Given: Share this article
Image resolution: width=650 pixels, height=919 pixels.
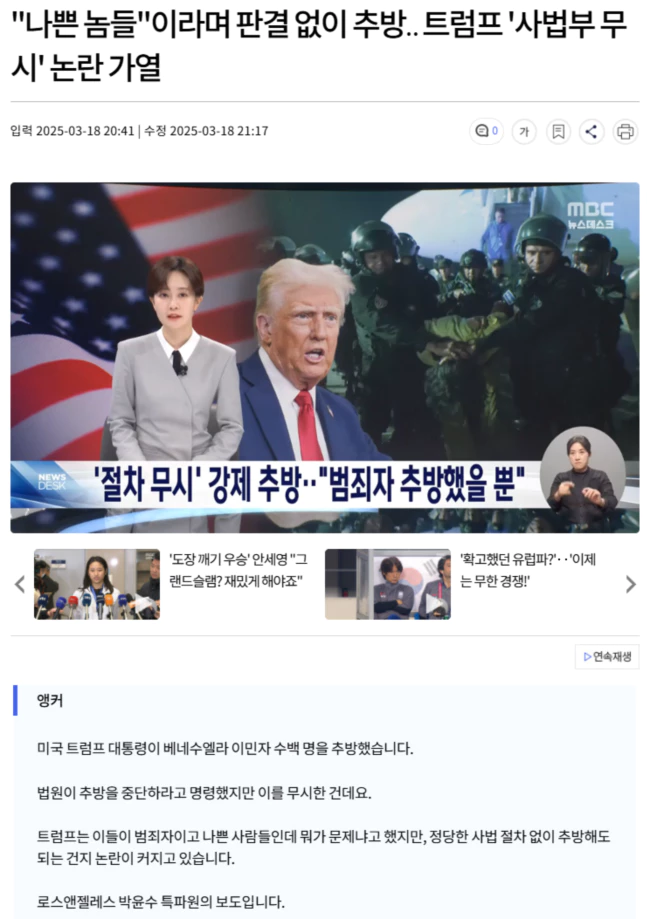Looking at the screenshot, I should pos(591,131).
